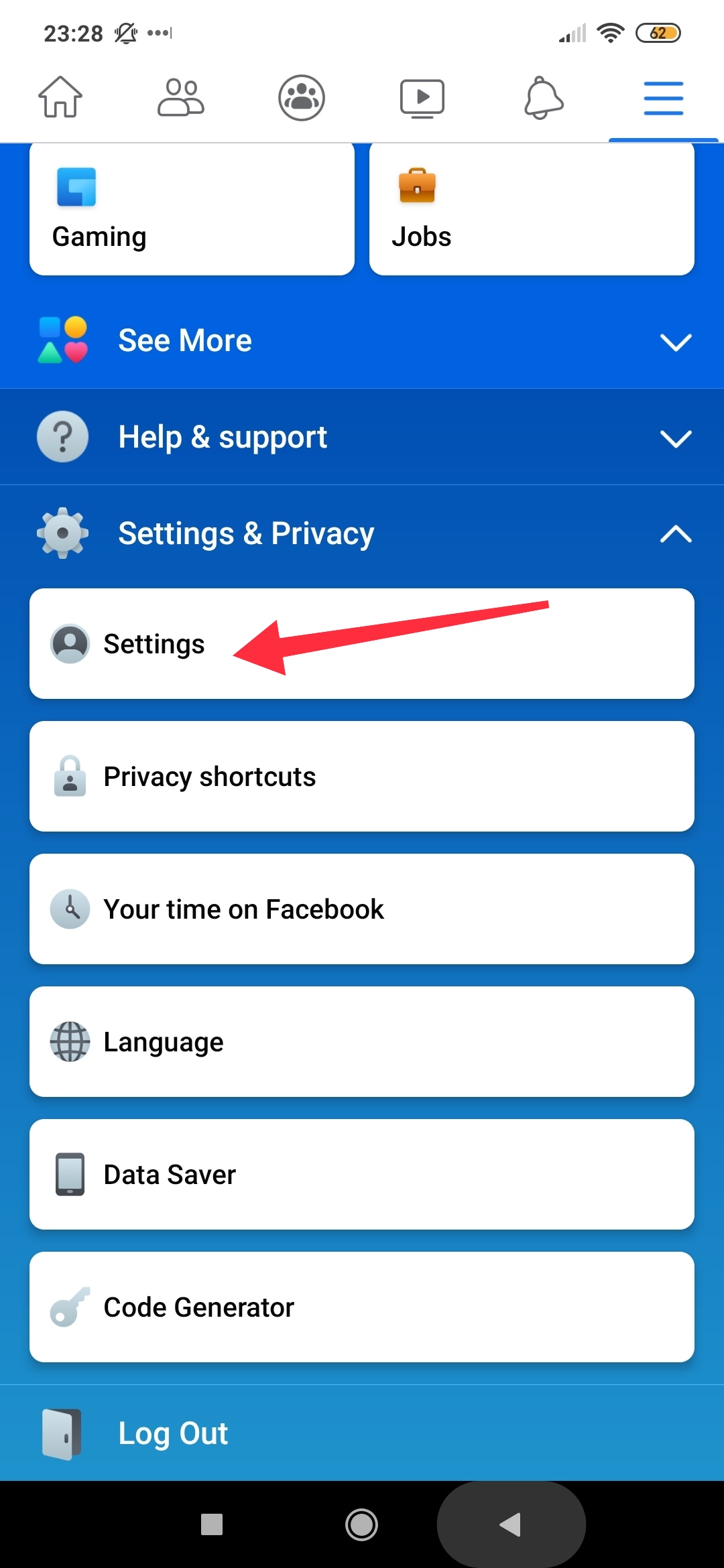
Task: View Your time on Facebook
Action: (x=362, y=909)
